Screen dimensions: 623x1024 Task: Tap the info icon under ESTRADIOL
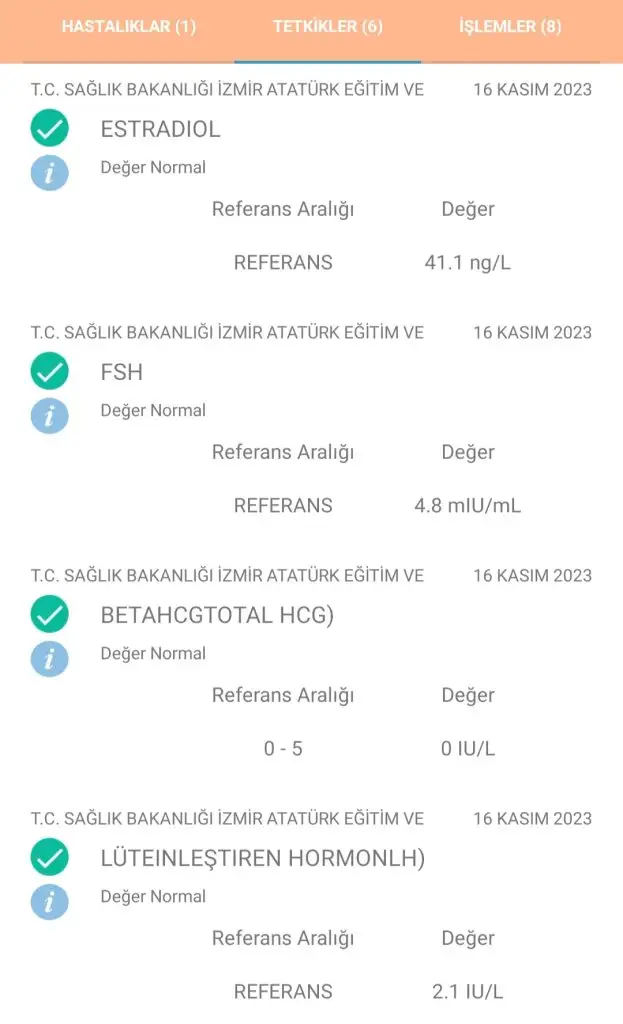click(50, 173)
